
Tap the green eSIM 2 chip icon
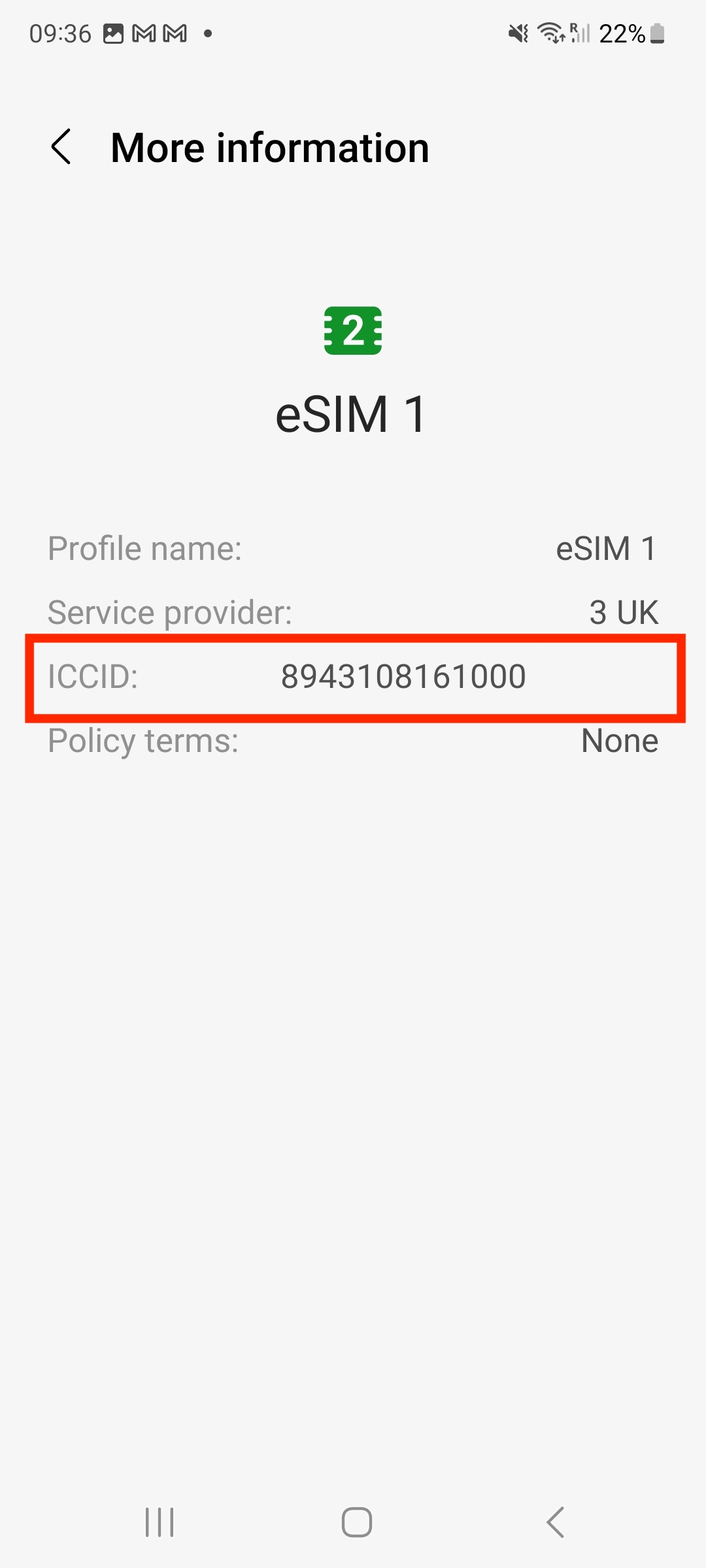tap(353, 331)
